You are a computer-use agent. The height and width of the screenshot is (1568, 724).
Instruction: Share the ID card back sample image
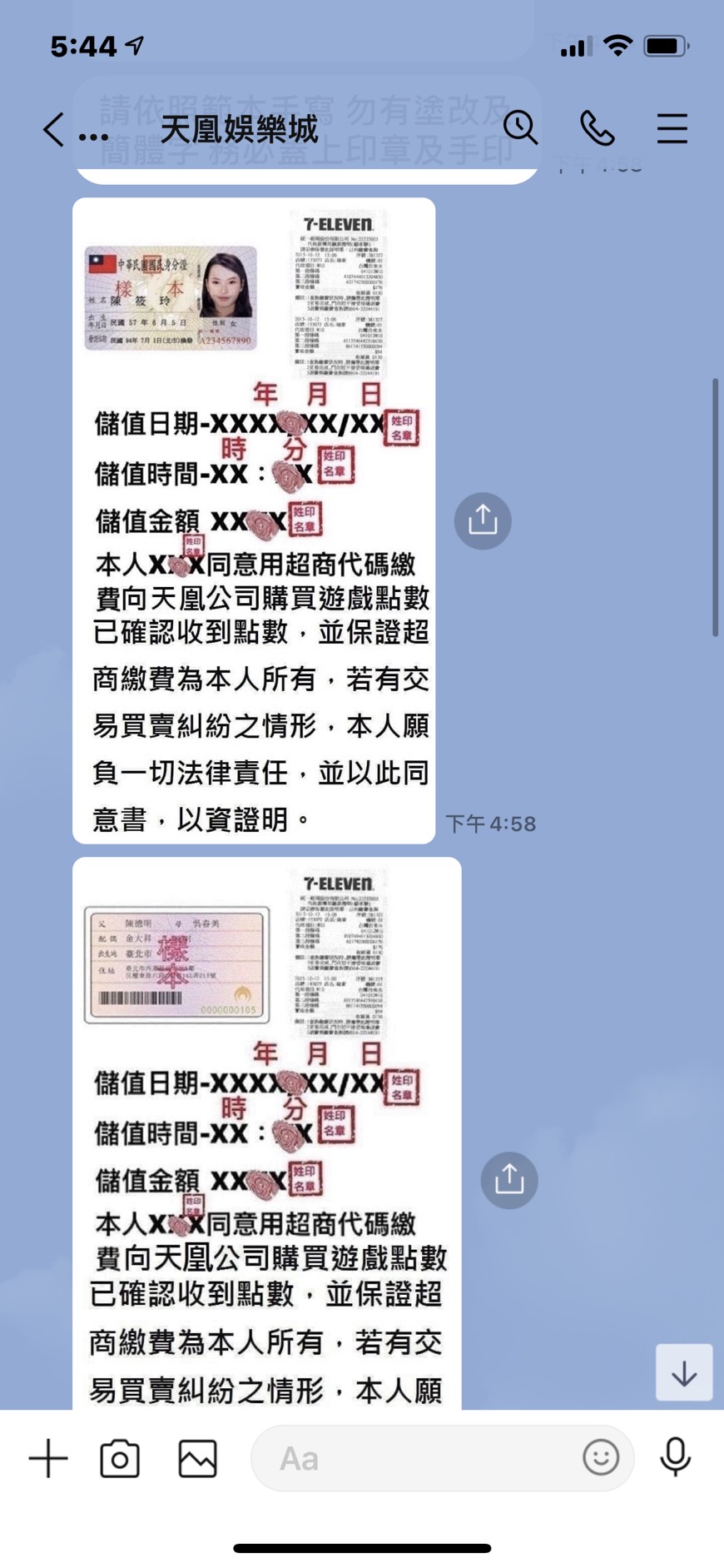click(509, 1180)
